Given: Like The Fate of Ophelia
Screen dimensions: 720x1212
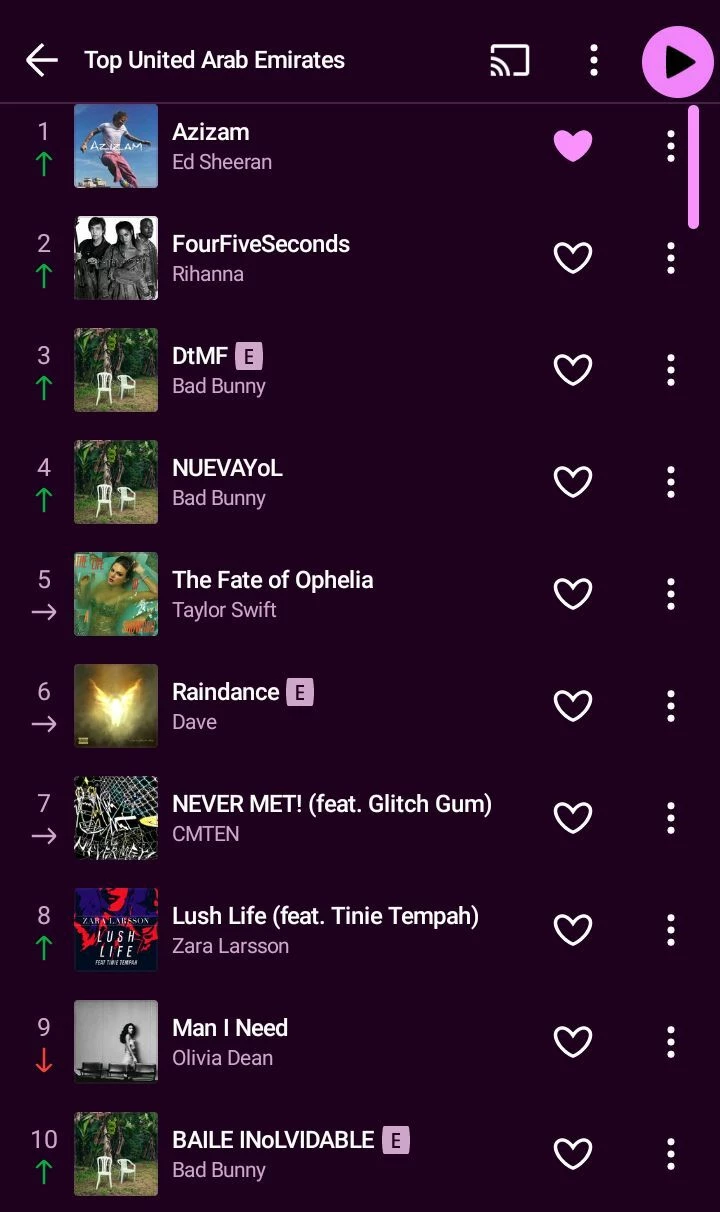Looking at the screenshot, I should click(573, 594).
